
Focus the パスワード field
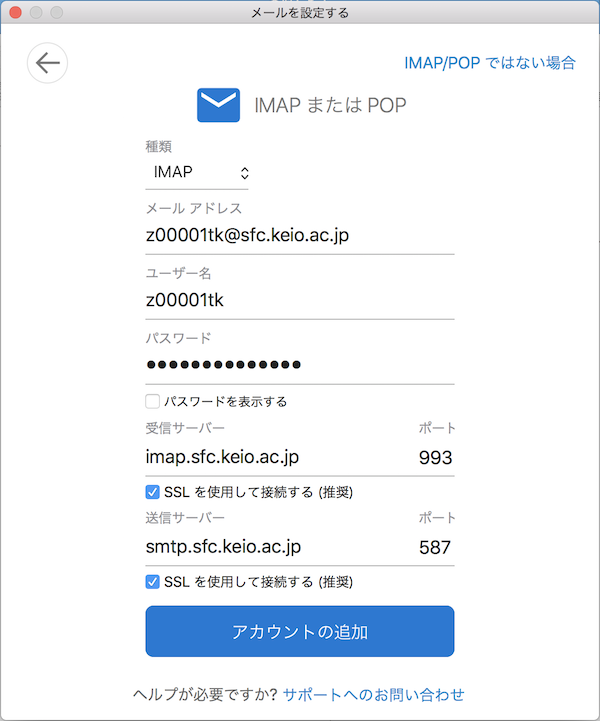pyautogui.click(x=298, y=364)
